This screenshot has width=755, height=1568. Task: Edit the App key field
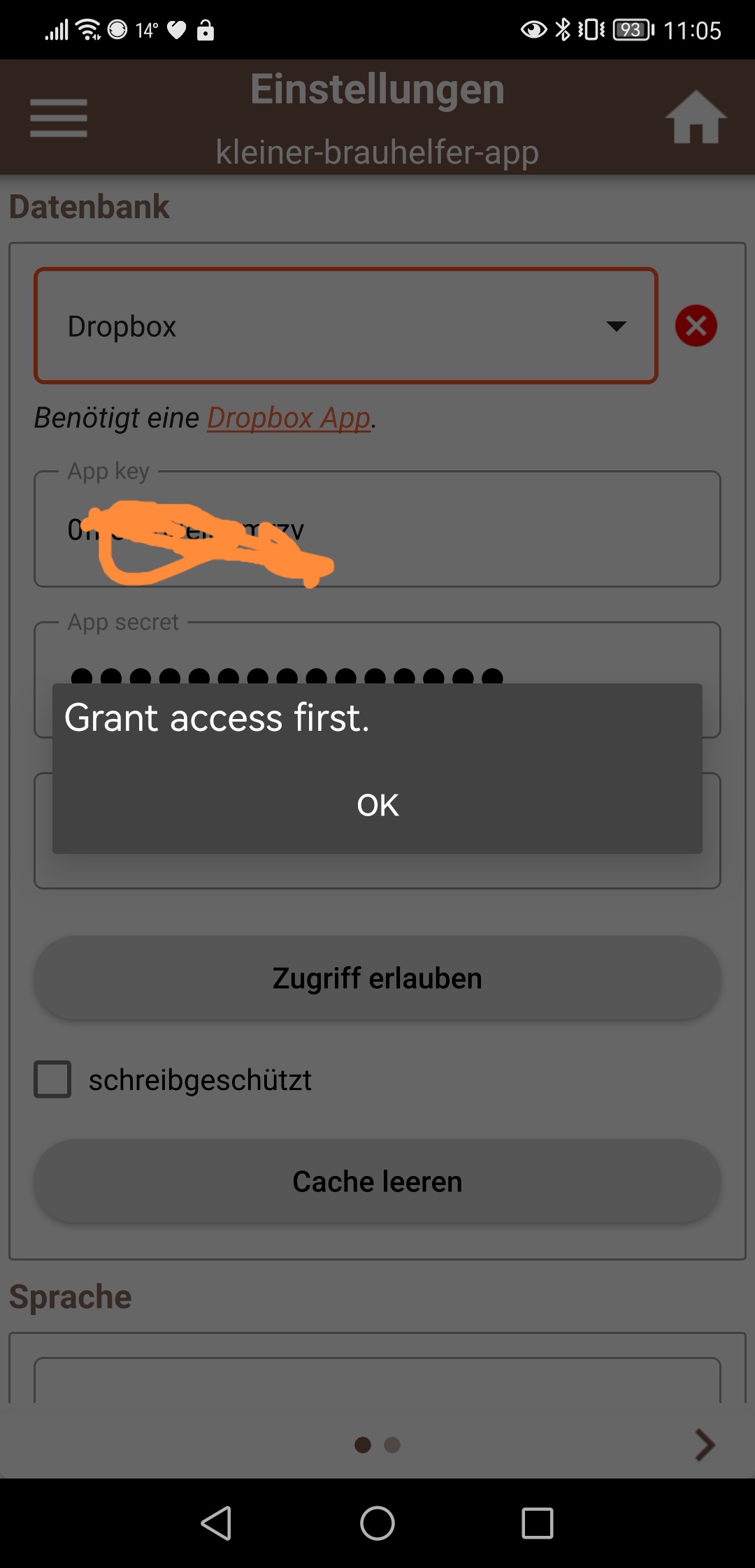(x=489, y=531)
